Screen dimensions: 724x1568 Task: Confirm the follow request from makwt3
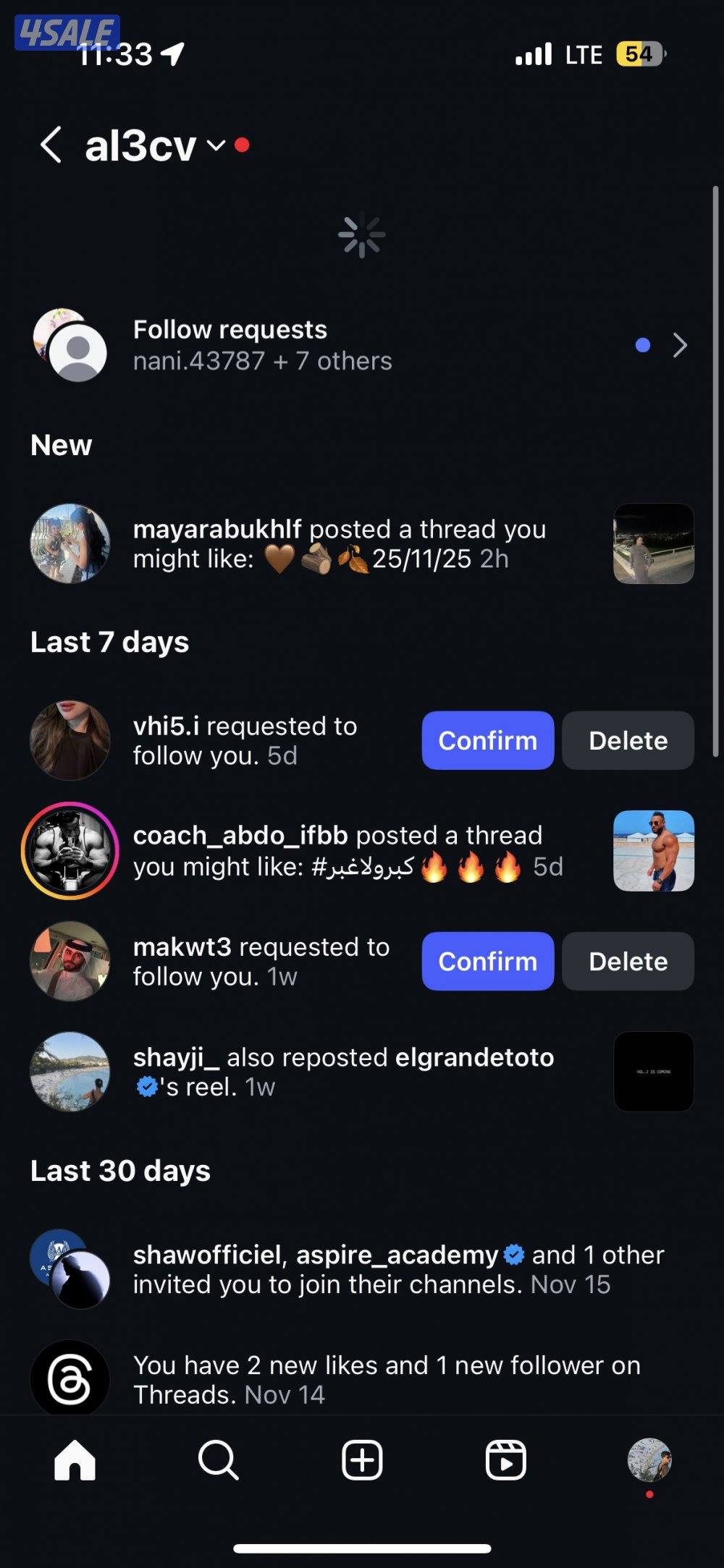click(487, 961)
